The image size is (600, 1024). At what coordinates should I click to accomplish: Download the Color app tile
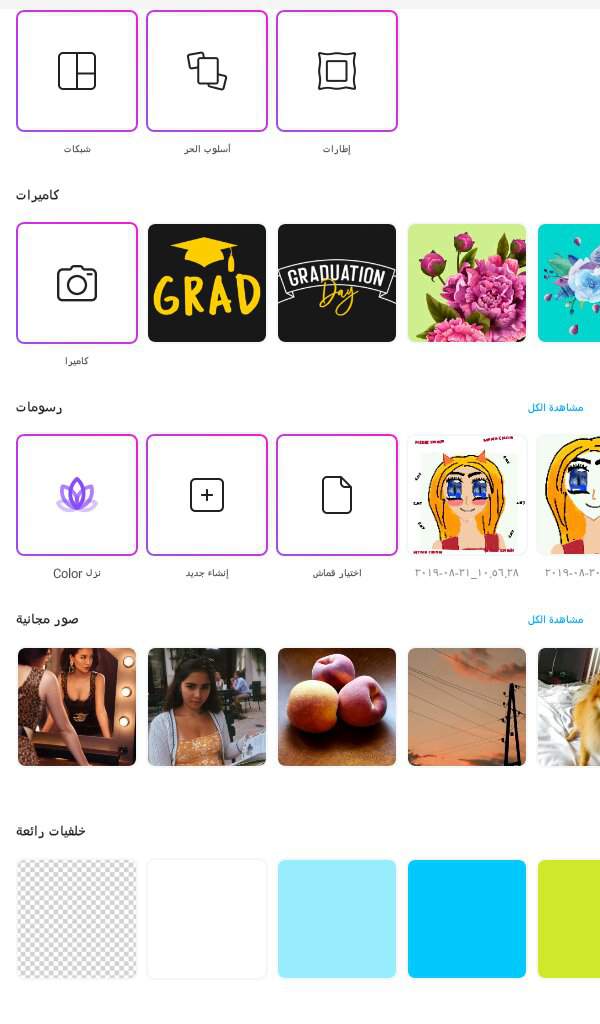coord(77,495)
